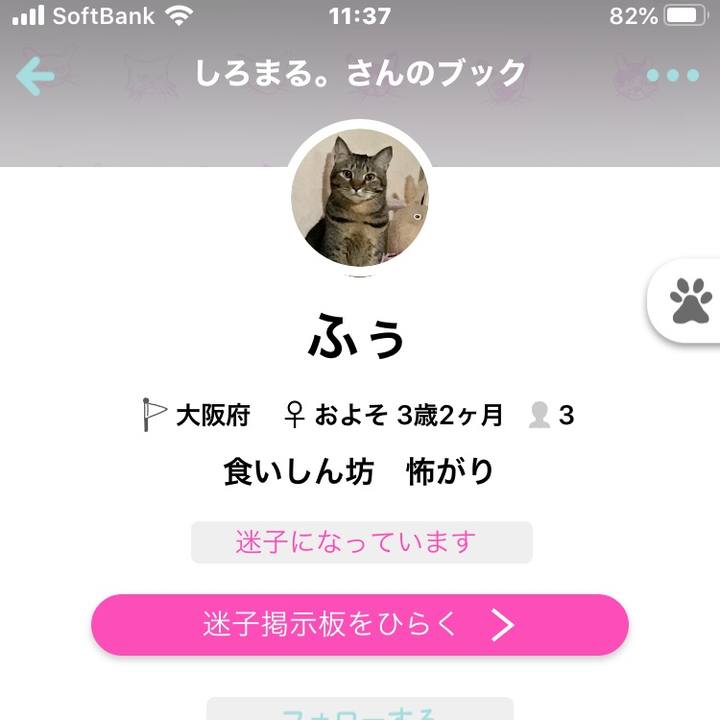Follow this book with フォローする
Image resolution: width=720 pixels, height=720 pixels.
tap(360, 711)
